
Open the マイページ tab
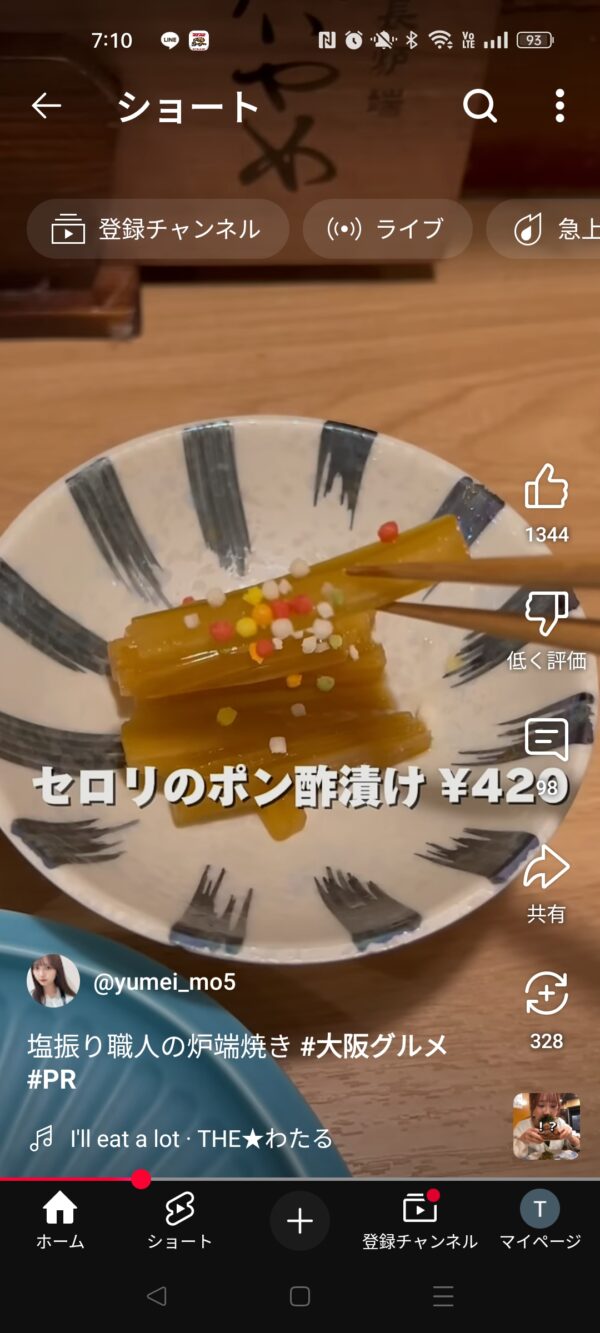[x=540, y=1221]
